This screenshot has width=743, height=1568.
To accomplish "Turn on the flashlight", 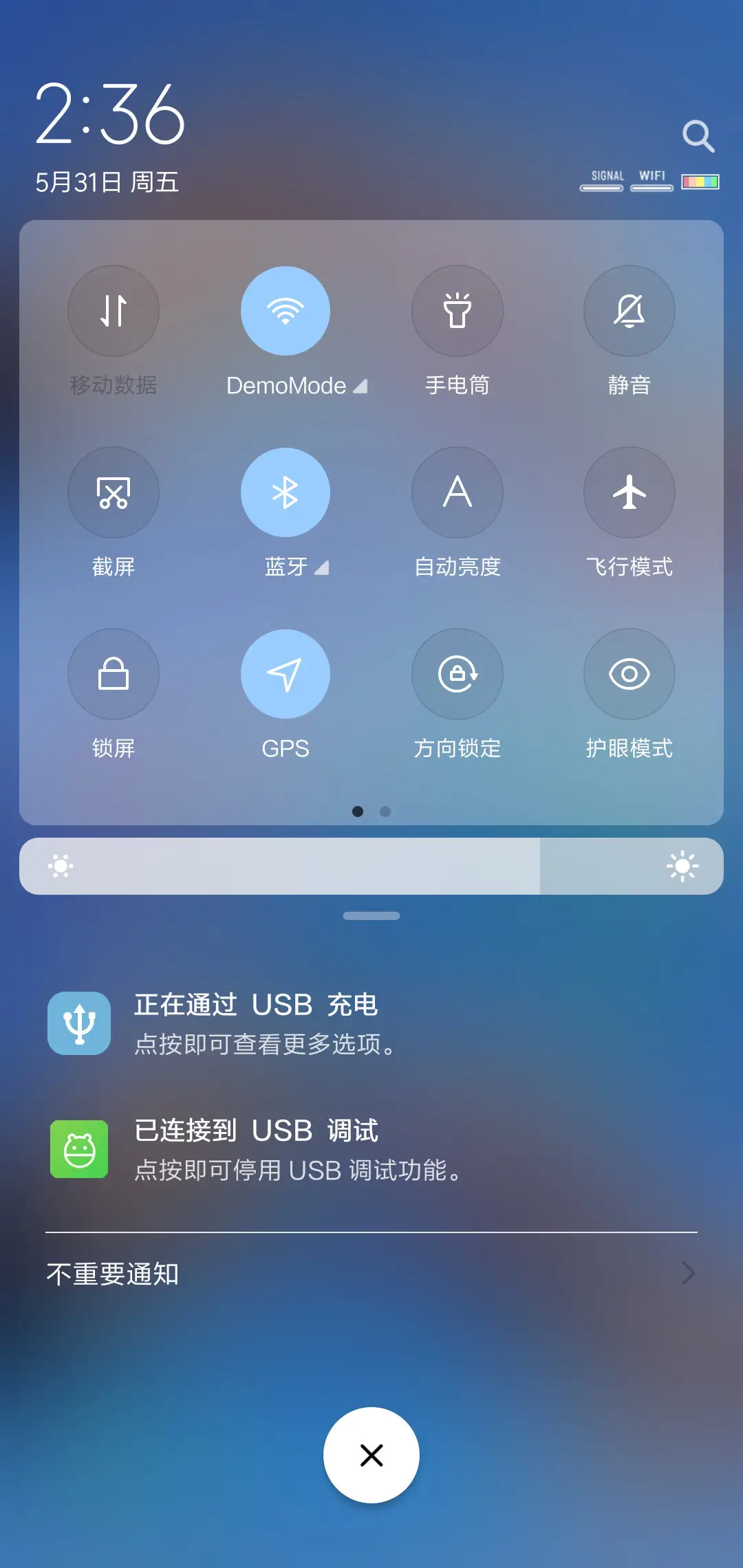I will 457,311.
